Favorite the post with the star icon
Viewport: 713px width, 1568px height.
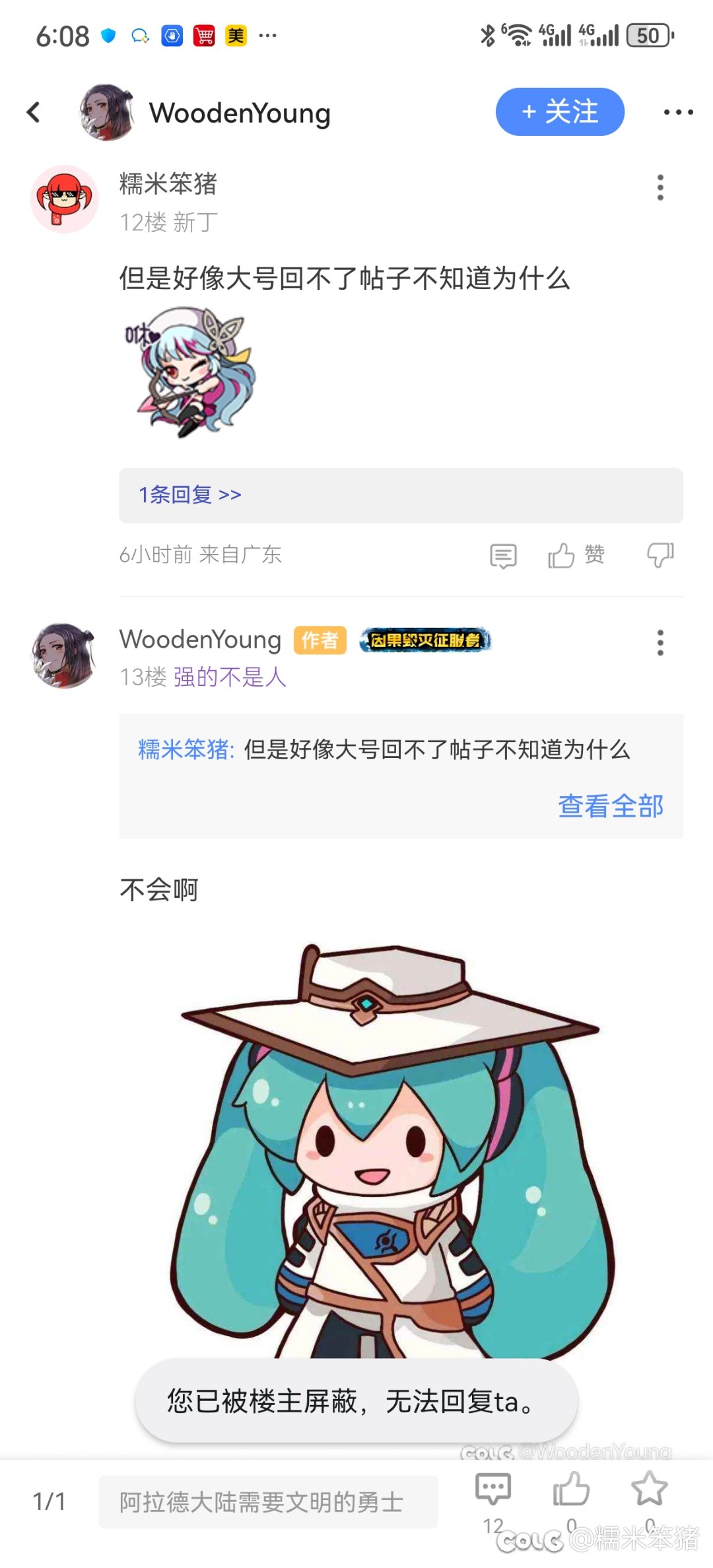pos(649,1489)
